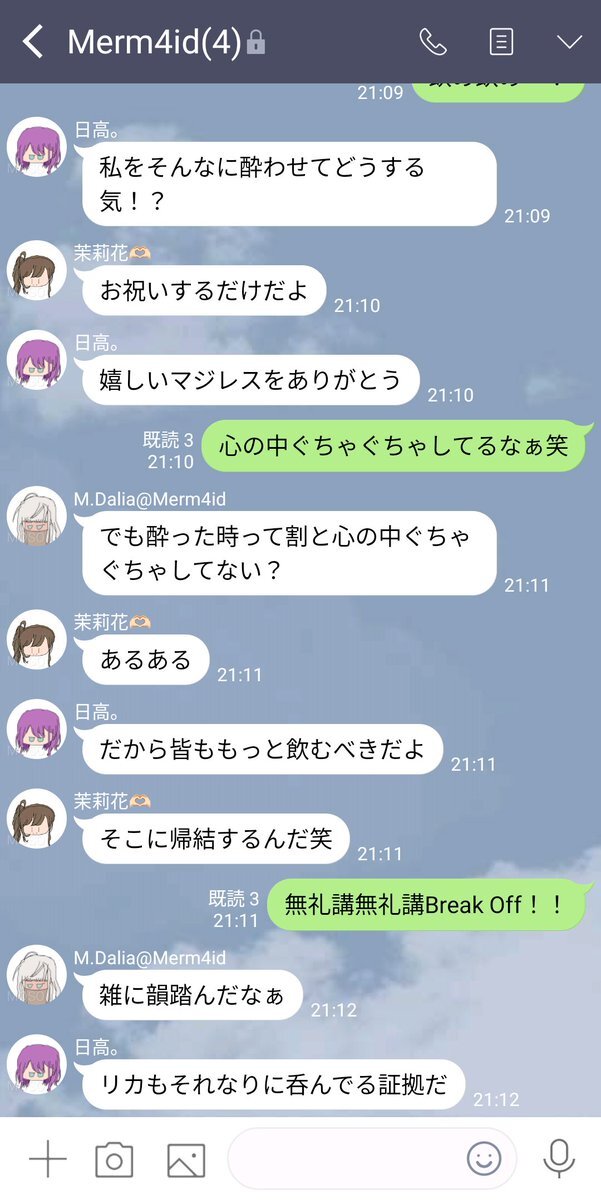The image size is (601, 1200).
Task: Open the camera
Action: click(114, 1160)
